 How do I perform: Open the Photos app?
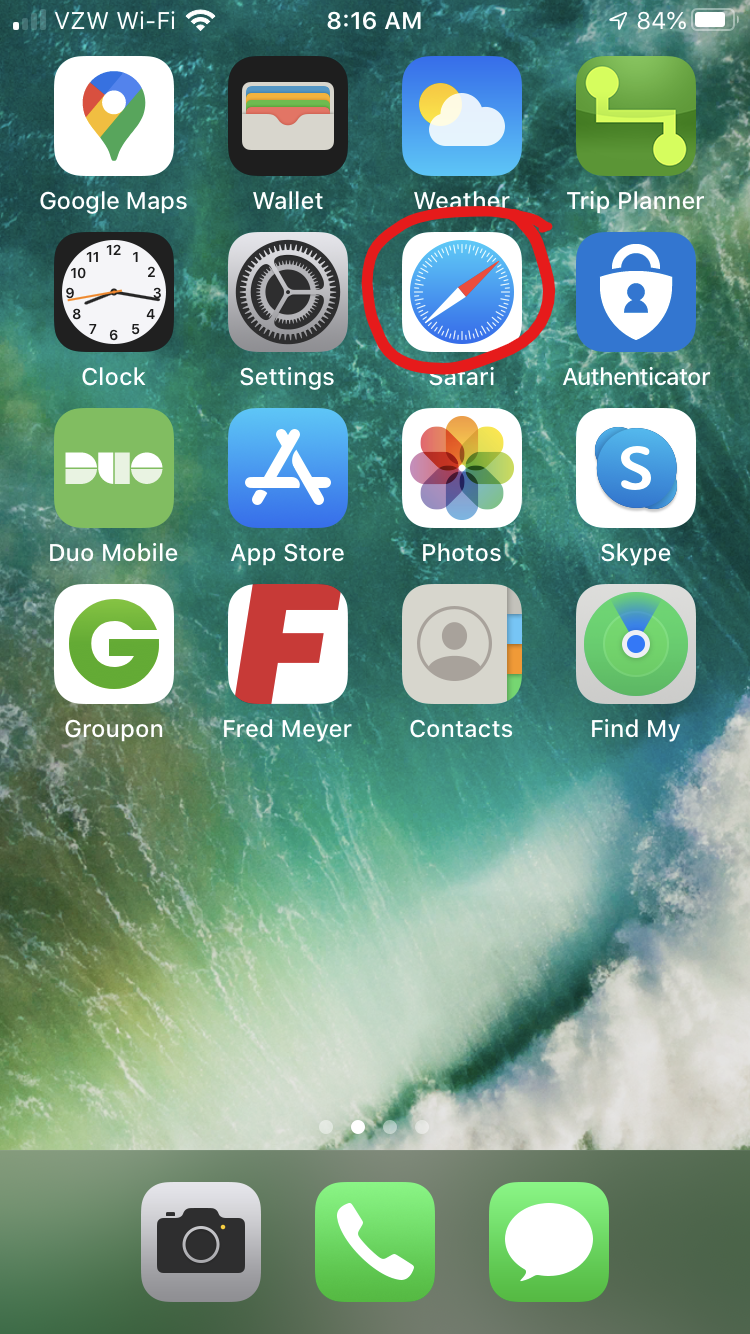click(462, 468)
